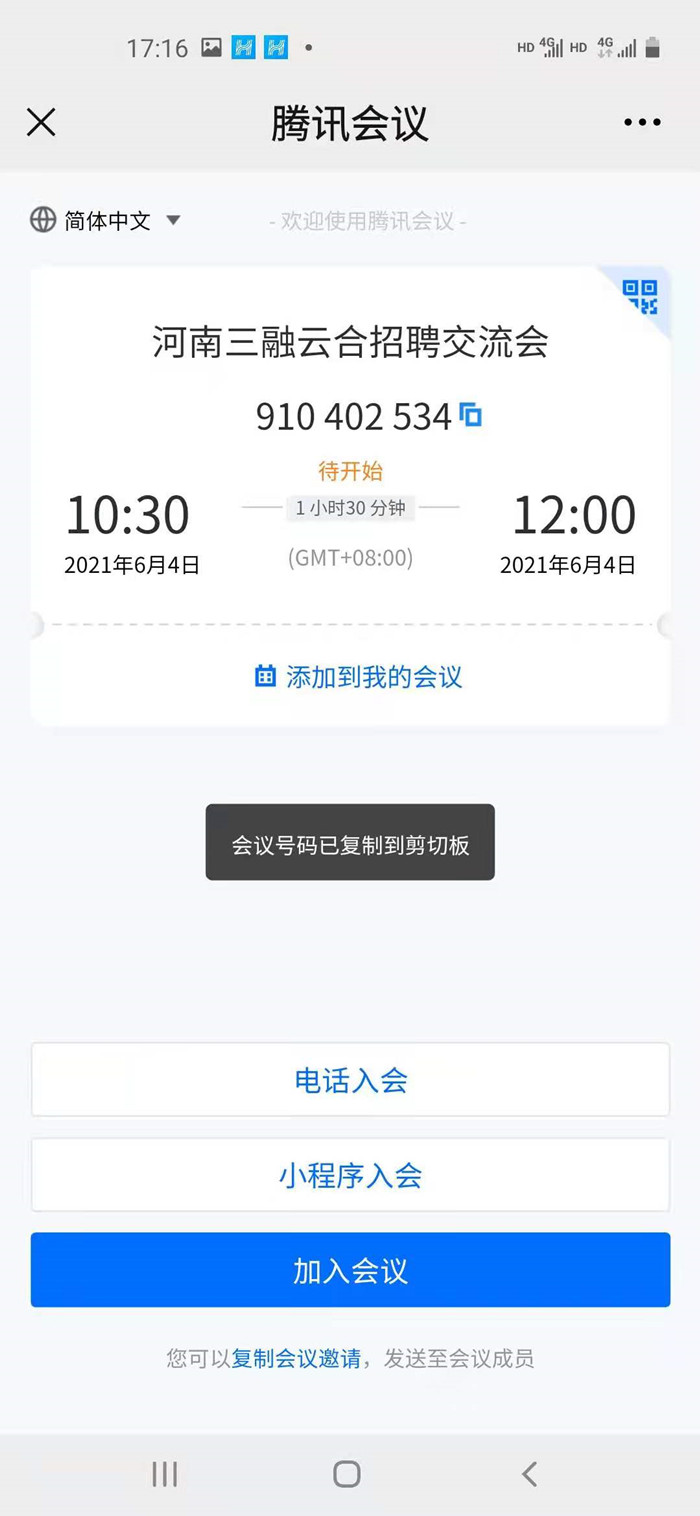Join the meeting with 加入会议
The width and height of the screenshot is (700, 1516).
click(x=350, y=1270)
